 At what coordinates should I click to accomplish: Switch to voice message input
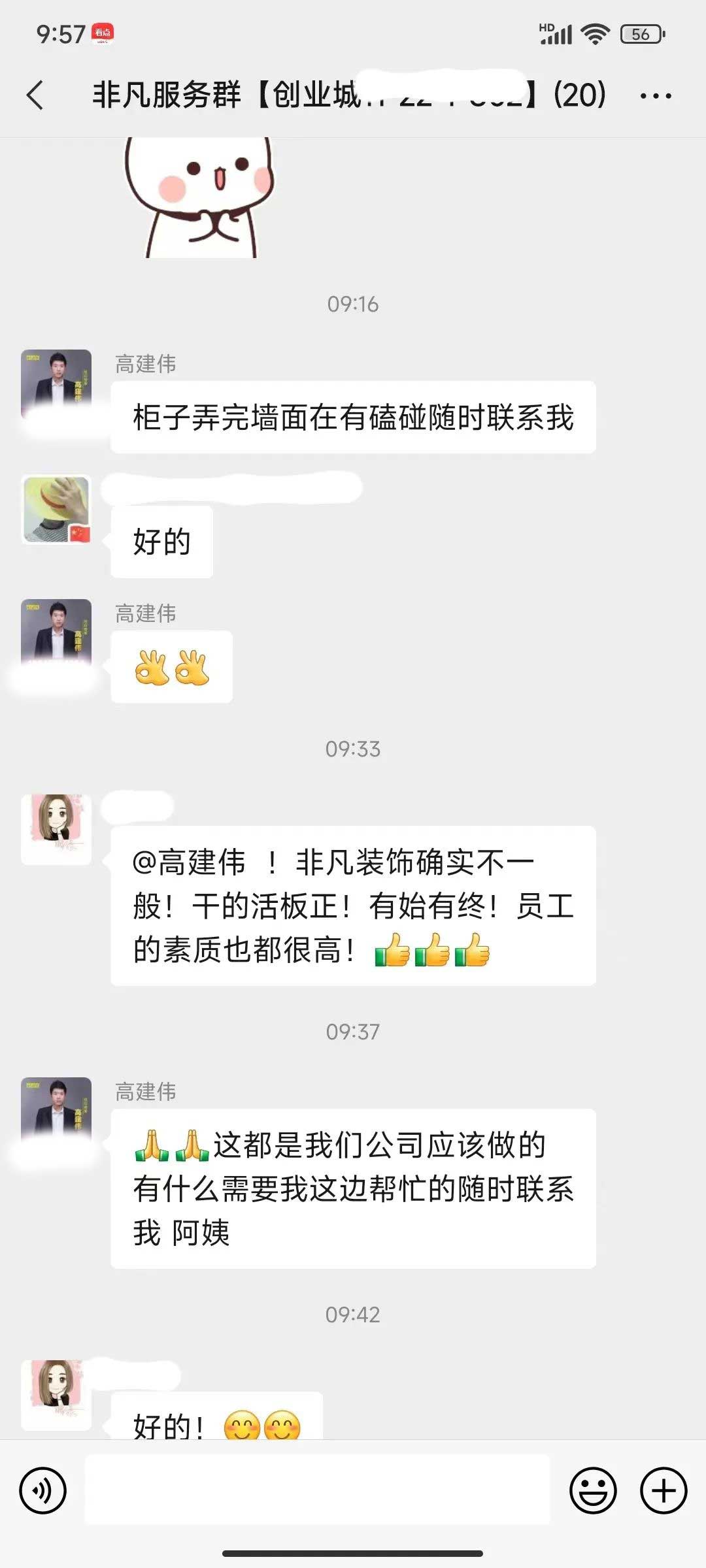click(x=43, y=1490)
